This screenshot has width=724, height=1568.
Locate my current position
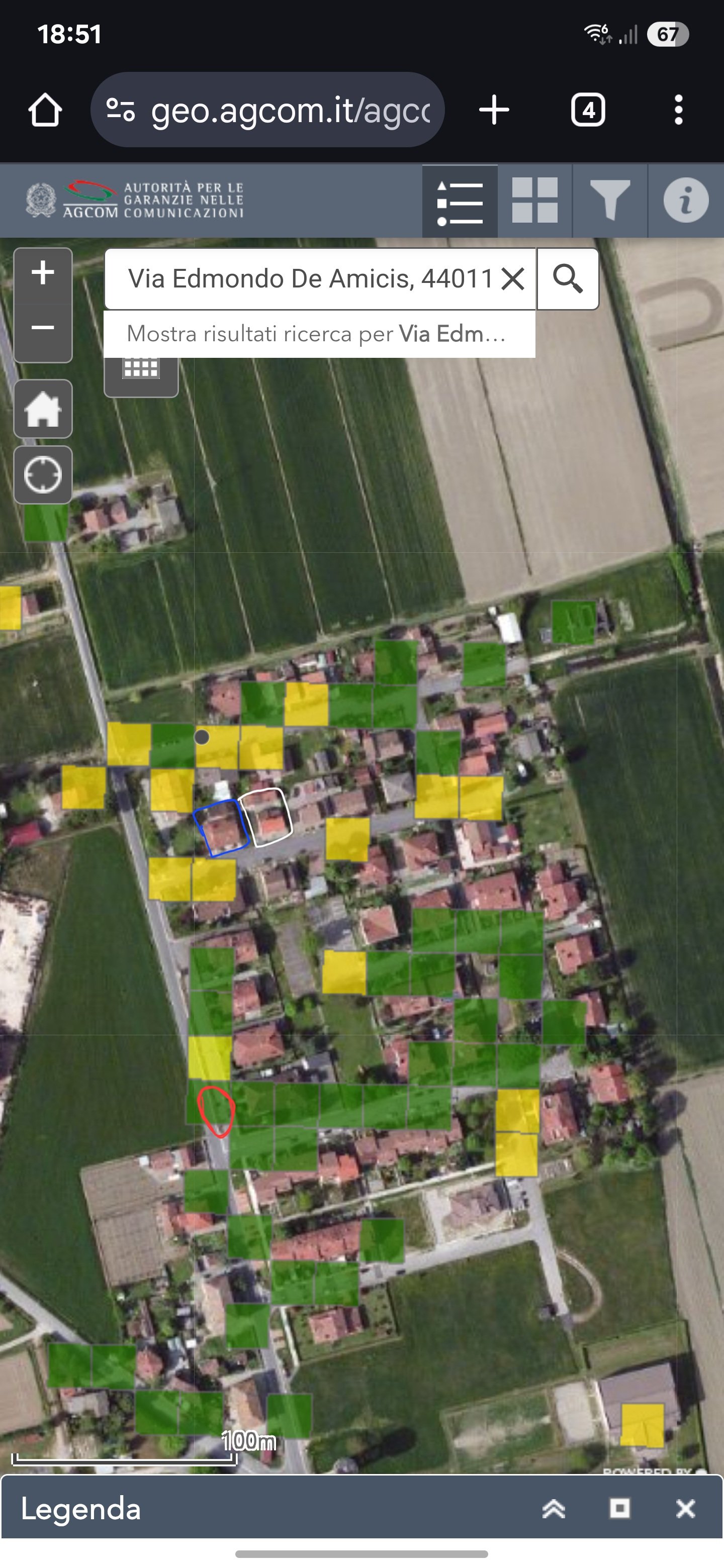pos(43,475)
